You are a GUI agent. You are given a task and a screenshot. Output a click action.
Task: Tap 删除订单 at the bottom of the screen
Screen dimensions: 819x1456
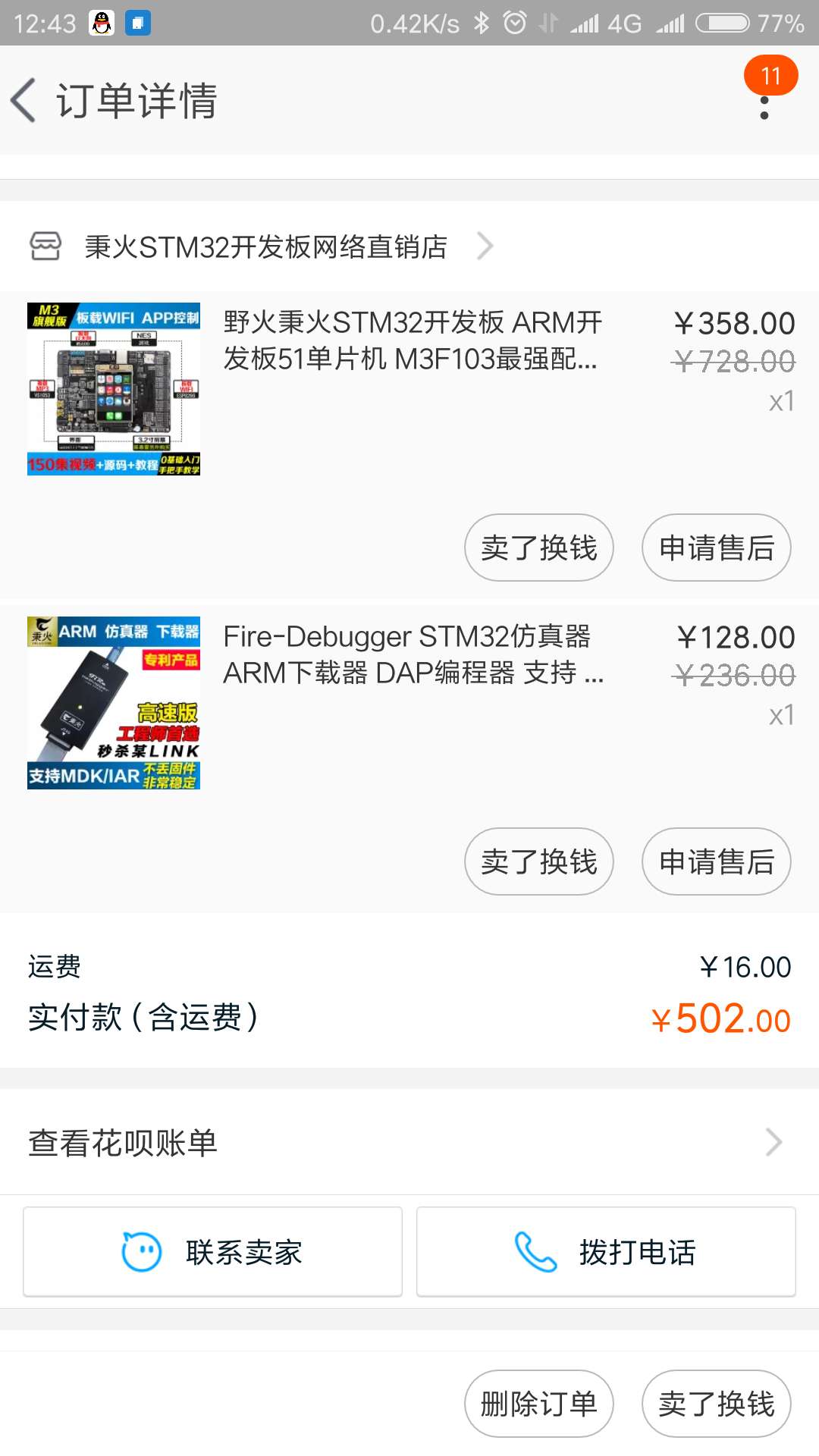(538, 1404)
